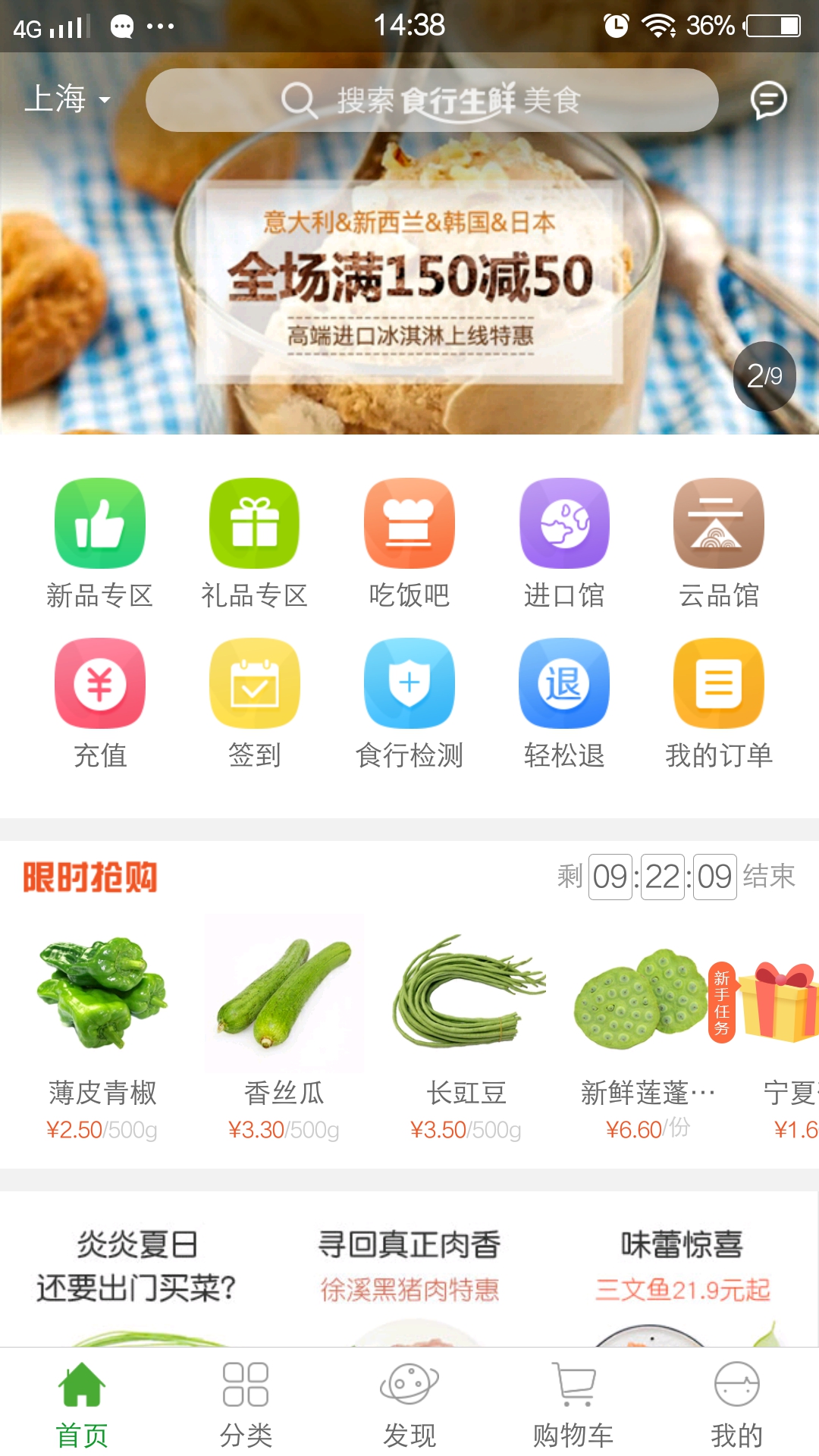This screenshot has height=1456, width=819.
Task: Open 礼品专区 gift section
Action: pyautogui.click(x=255, y=543)
